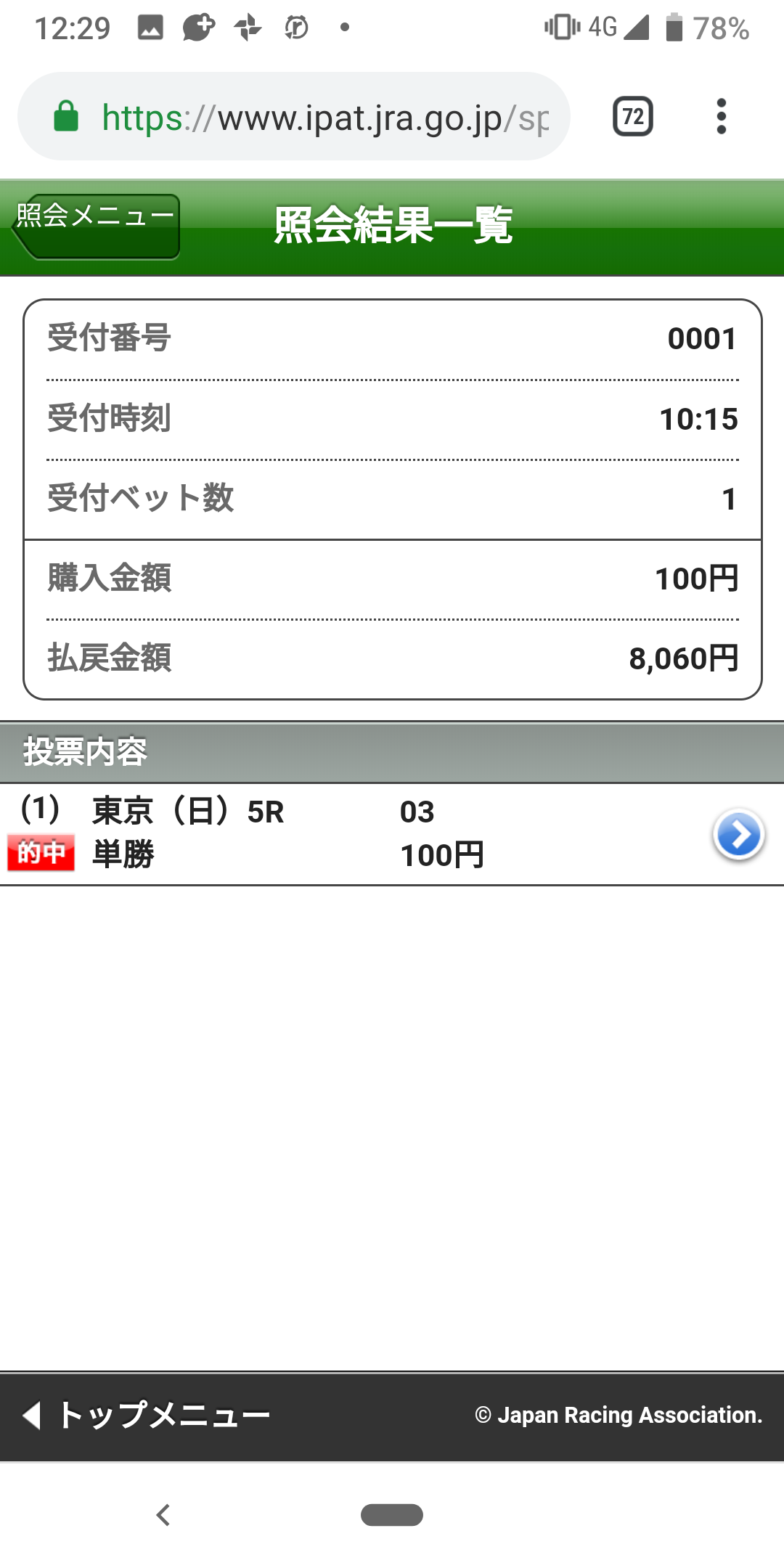Expand the bet details with the blue chevron
Image resolution: width=784 pixels, height=1568 pixels.
(x=738, y=835)
